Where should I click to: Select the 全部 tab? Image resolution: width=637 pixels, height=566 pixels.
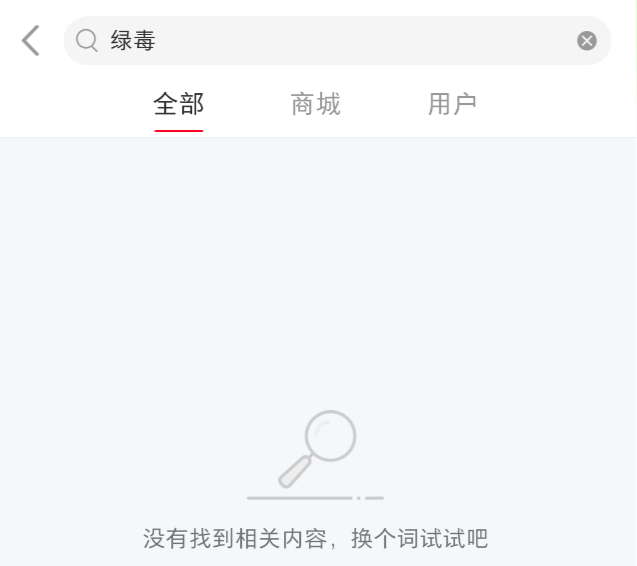[x=179, y=104]
